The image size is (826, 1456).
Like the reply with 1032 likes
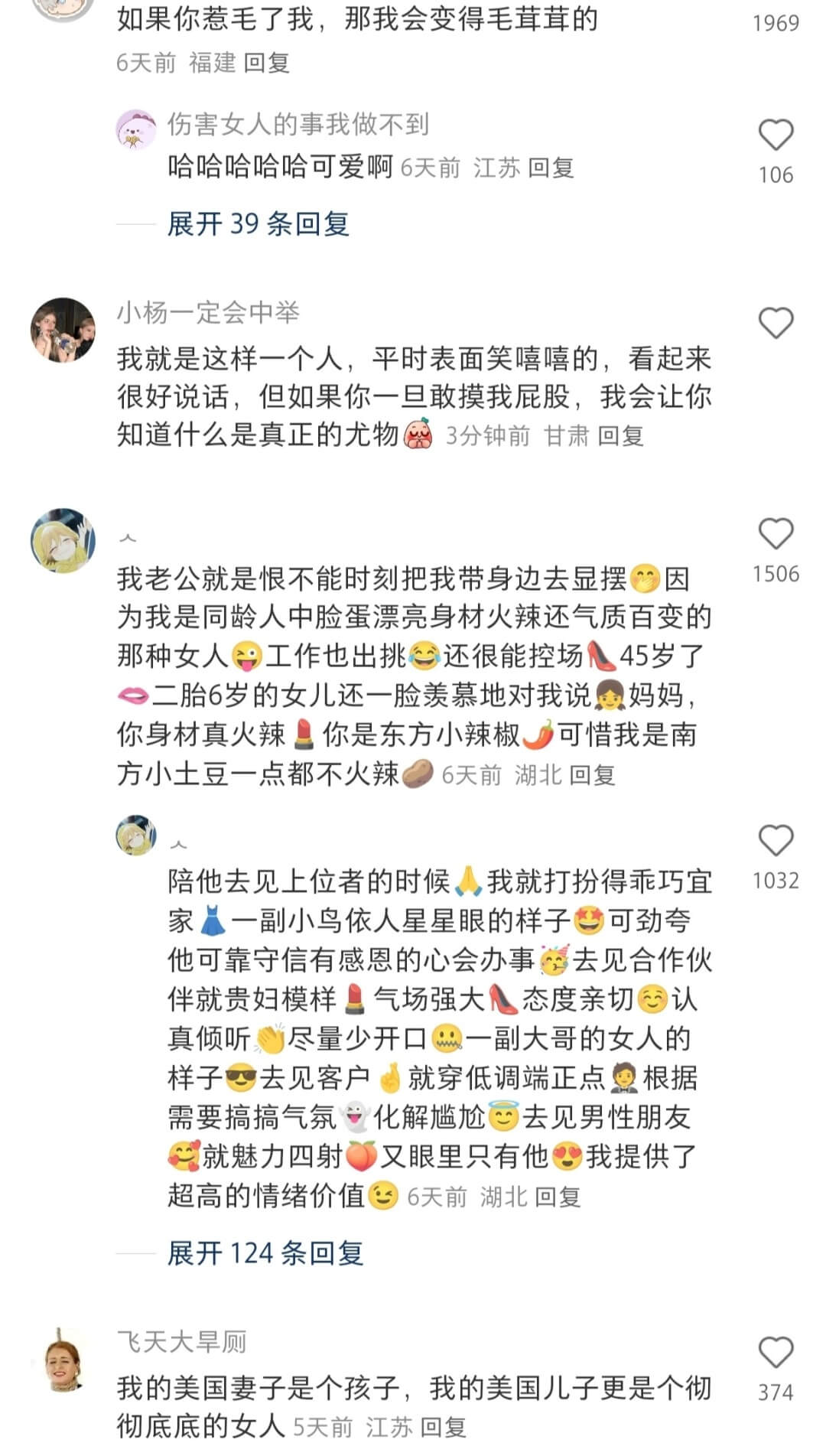coord(775,841)
